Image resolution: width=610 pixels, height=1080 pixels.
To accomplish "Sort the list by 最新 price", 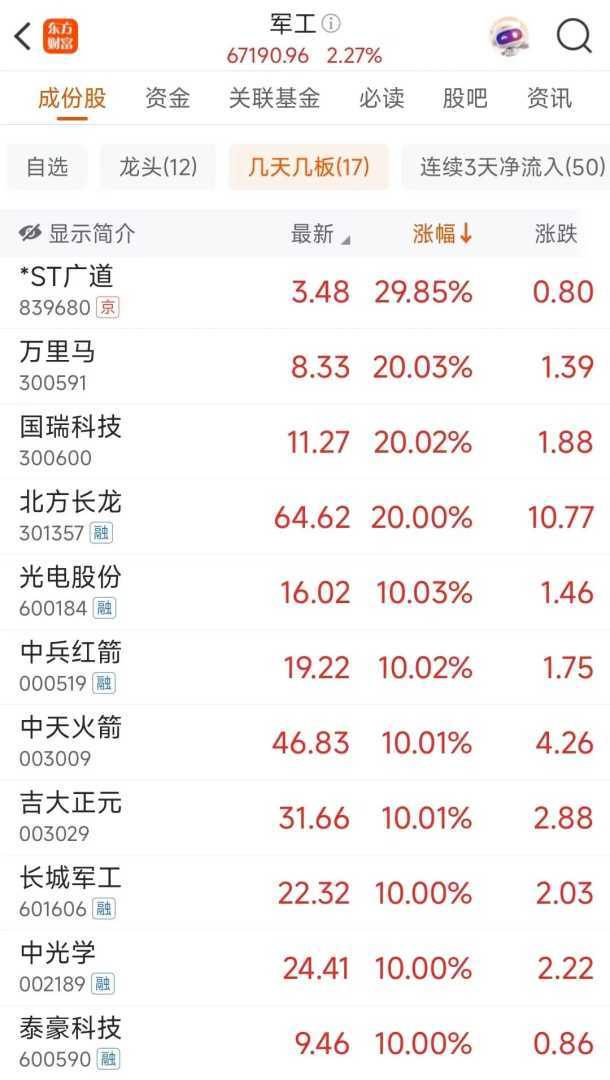I will pyautogui.click(x=320, y=234).
